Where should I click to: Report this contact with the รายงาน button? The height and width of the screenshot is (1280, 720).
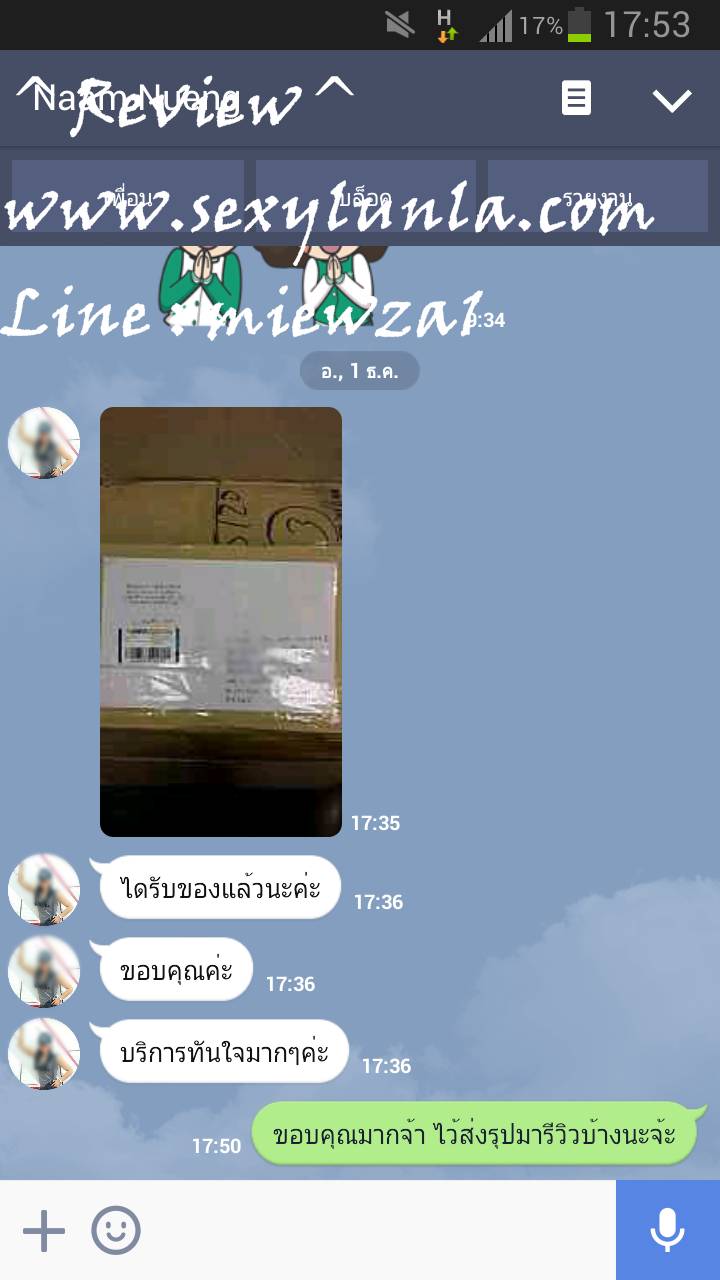[x=597, y=197]
